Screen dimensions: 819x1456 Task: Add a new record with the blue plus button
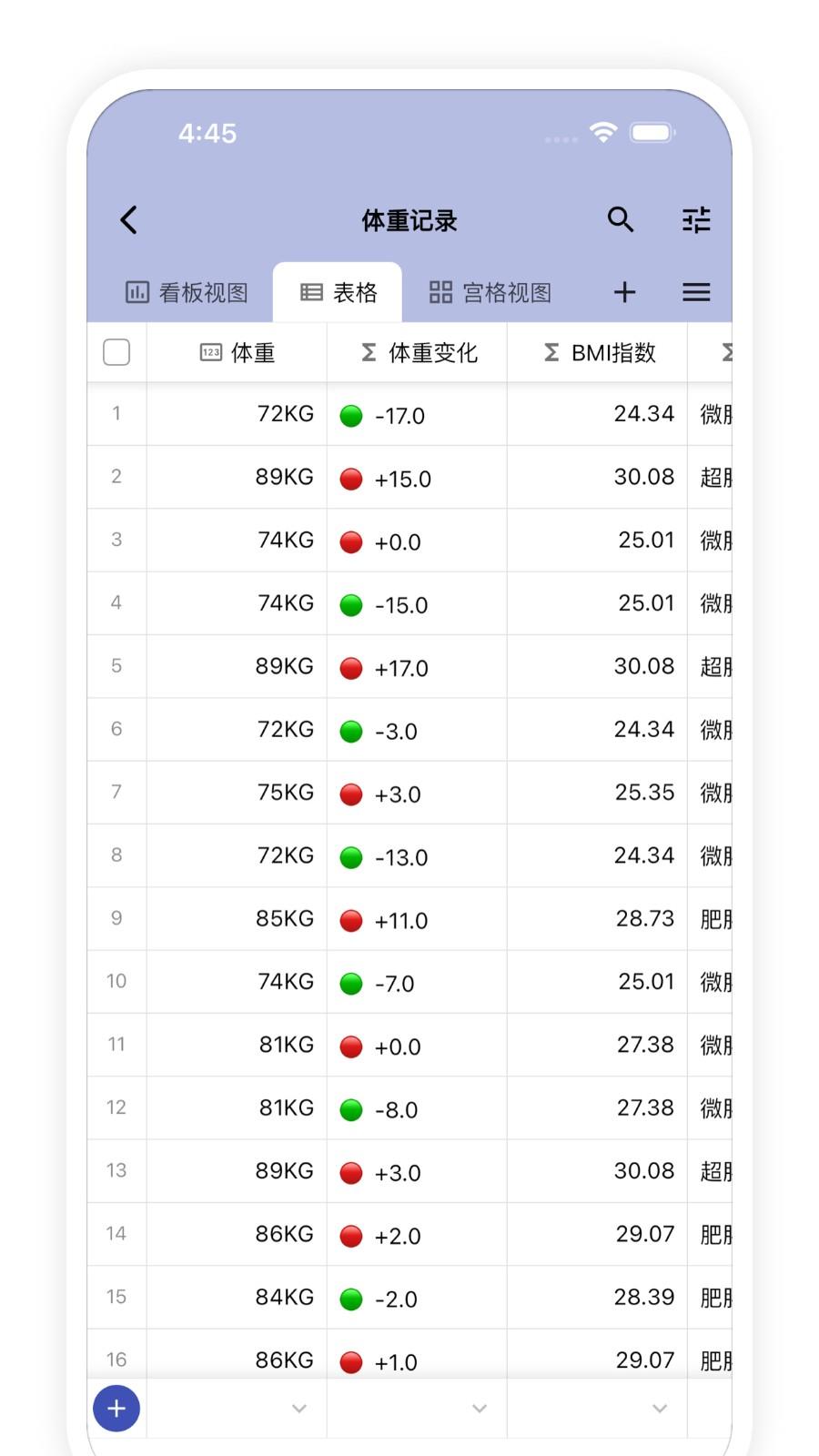click(116, 1409)
